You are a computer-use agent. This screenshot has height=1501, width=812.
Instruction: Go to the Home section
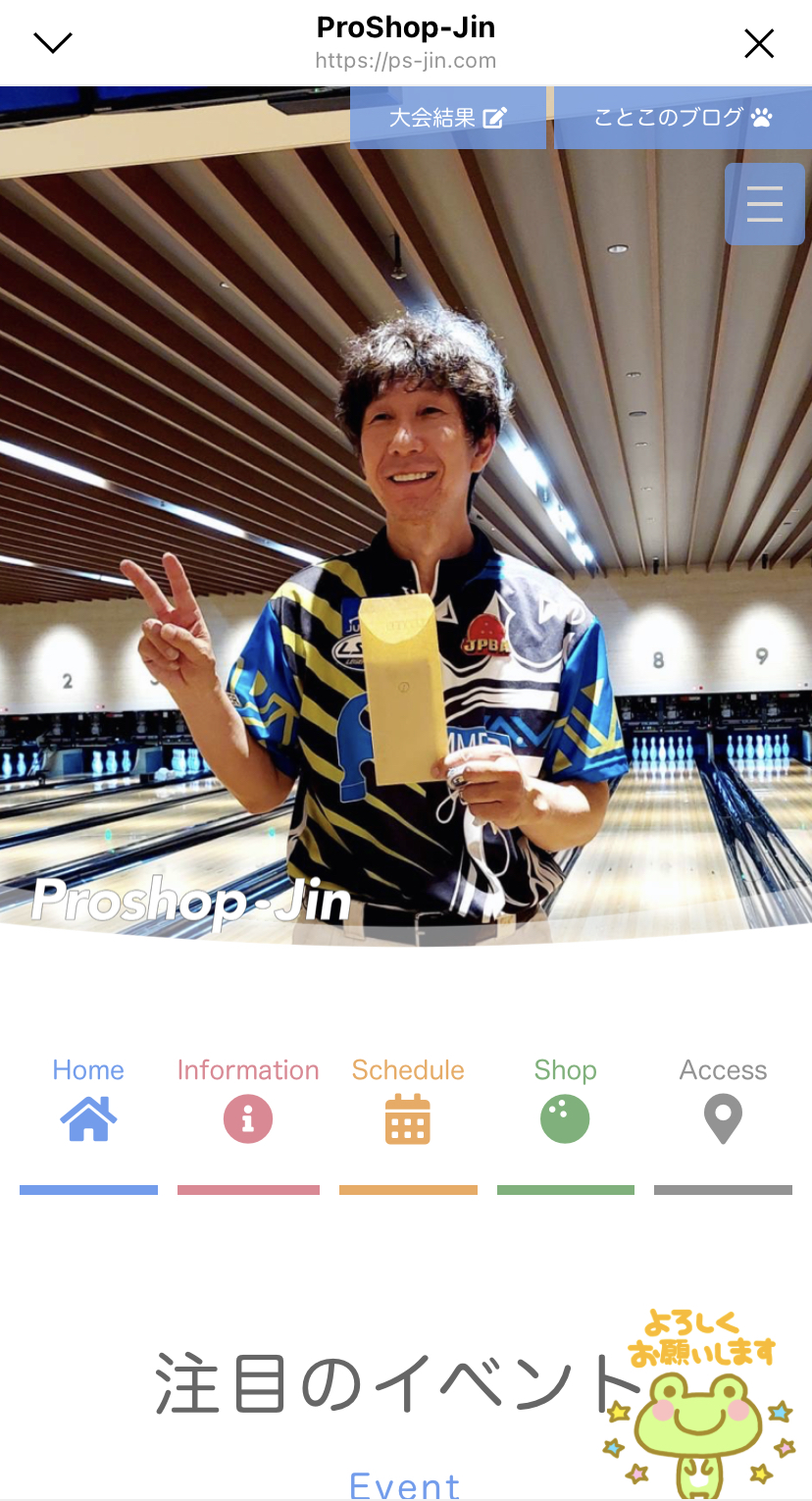pyautogui.click(x=88, y=1103)
